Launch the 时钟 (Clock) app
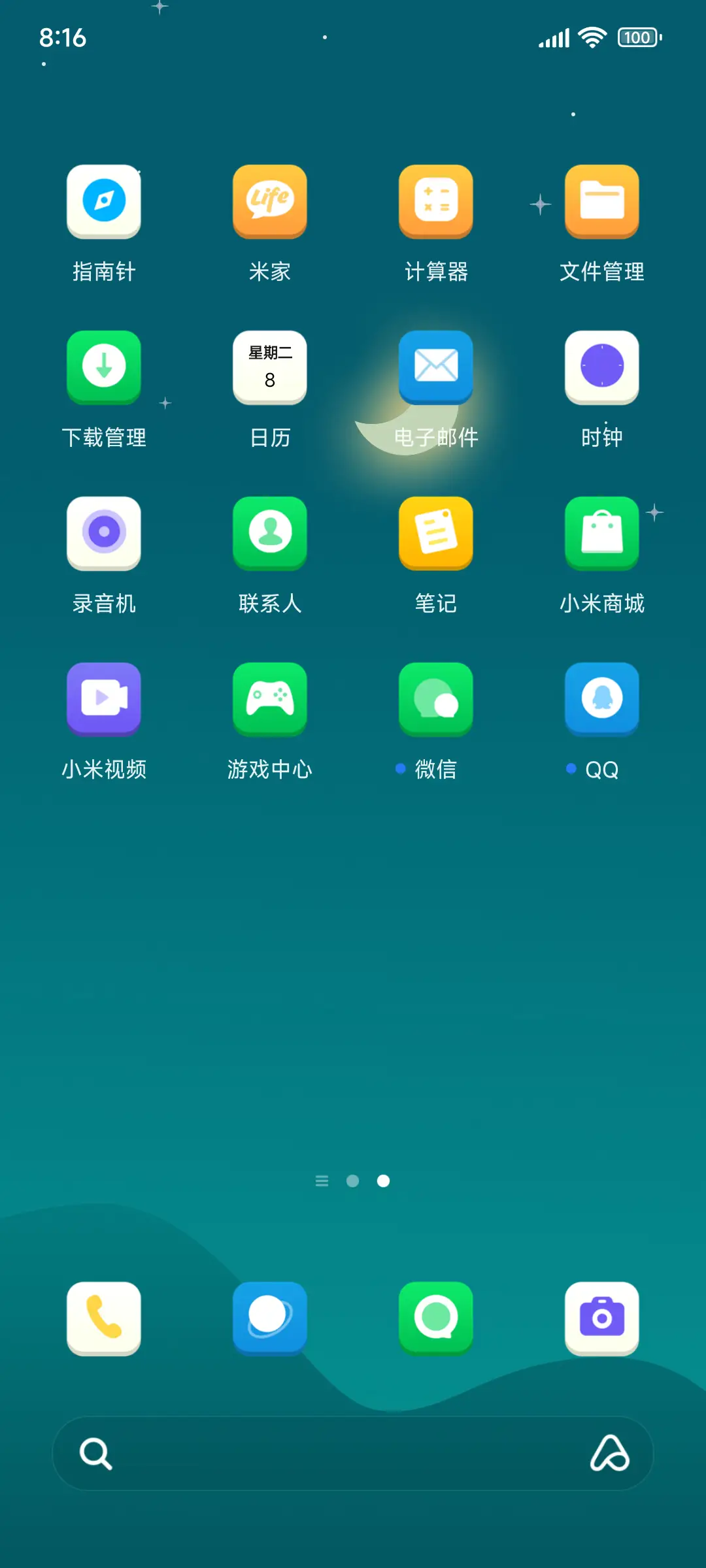The width and height of the screenshot is (706, 1568). click(601, 368)
